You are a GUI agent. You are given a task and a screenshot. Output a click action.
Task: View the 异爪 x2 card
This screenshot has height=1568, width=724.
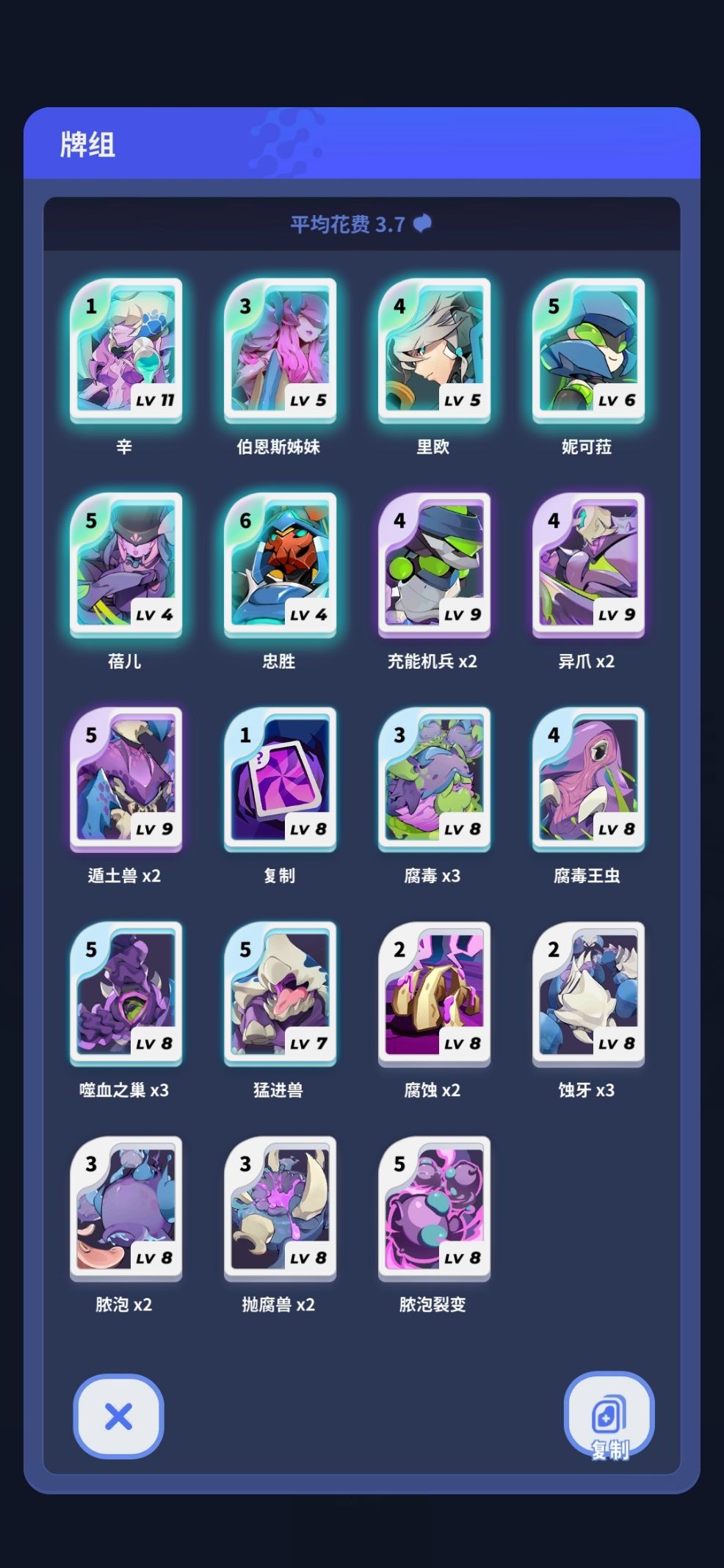click(x=588, y=565)
